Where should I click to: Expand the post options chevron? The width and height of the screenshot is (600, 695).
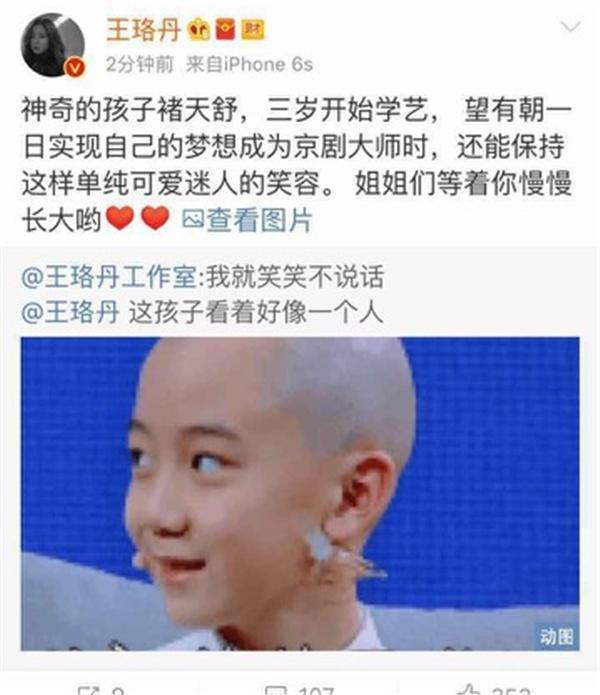(x=568, y=29)
